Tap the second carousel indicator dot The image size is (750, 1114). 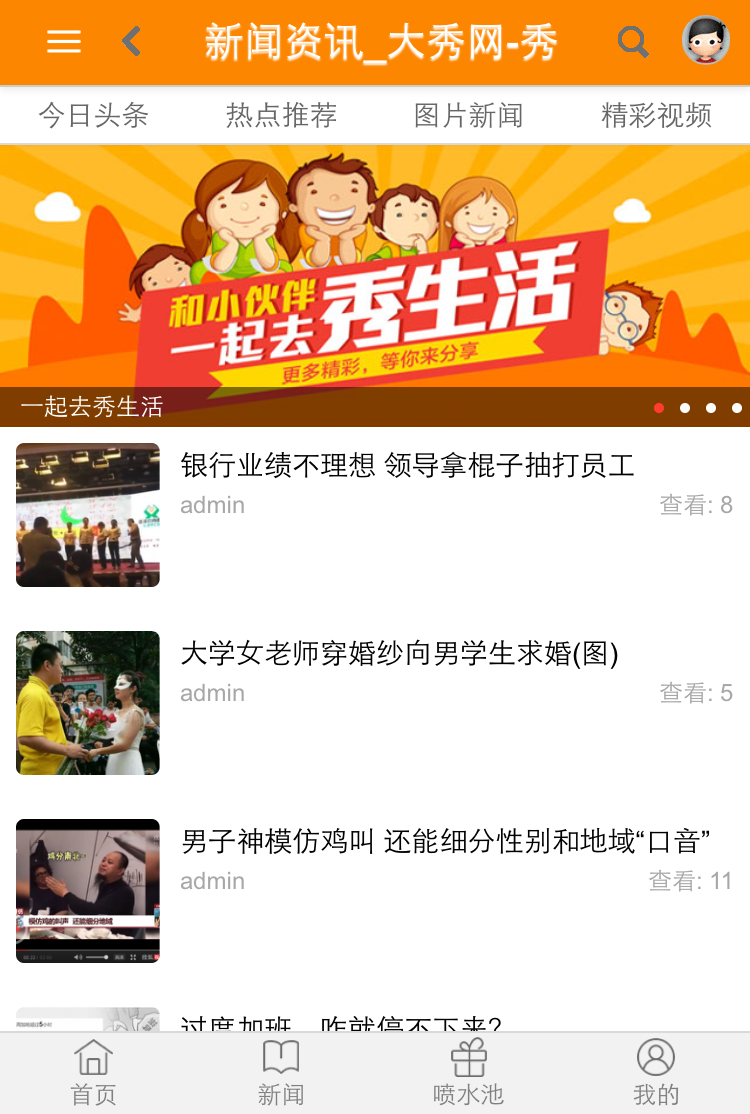click(x=685, y=408)
